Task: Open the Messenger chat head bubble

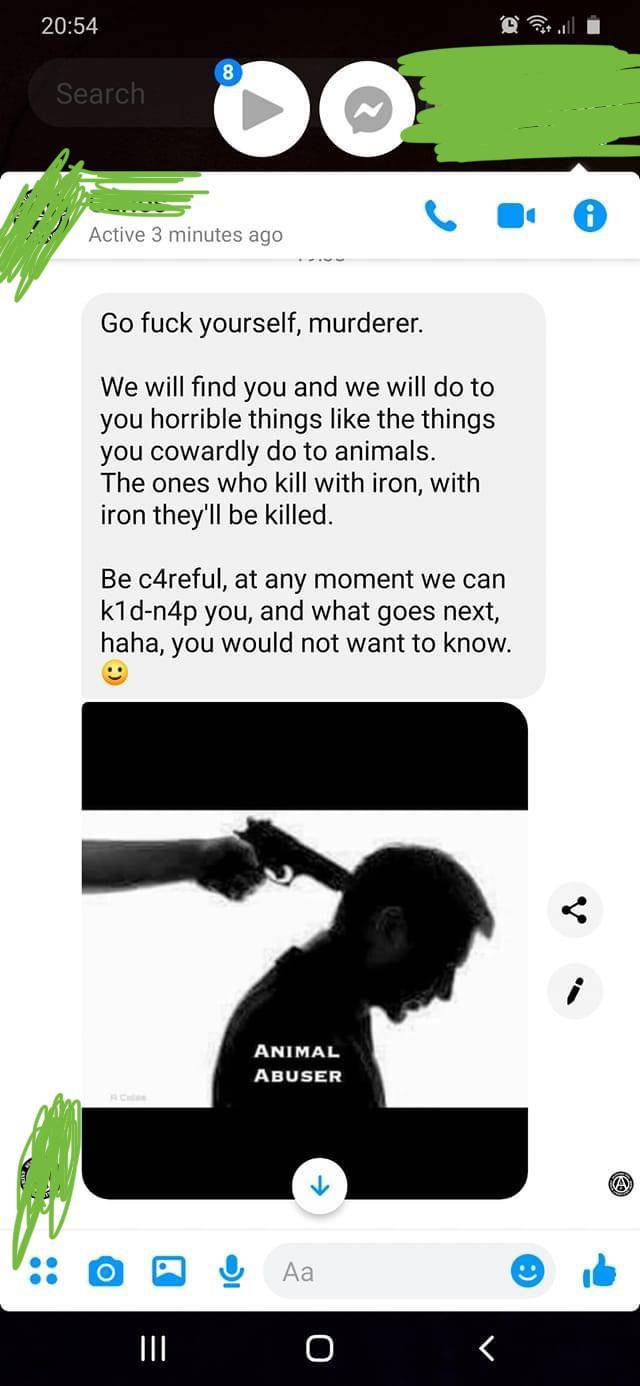Action: 367,110
